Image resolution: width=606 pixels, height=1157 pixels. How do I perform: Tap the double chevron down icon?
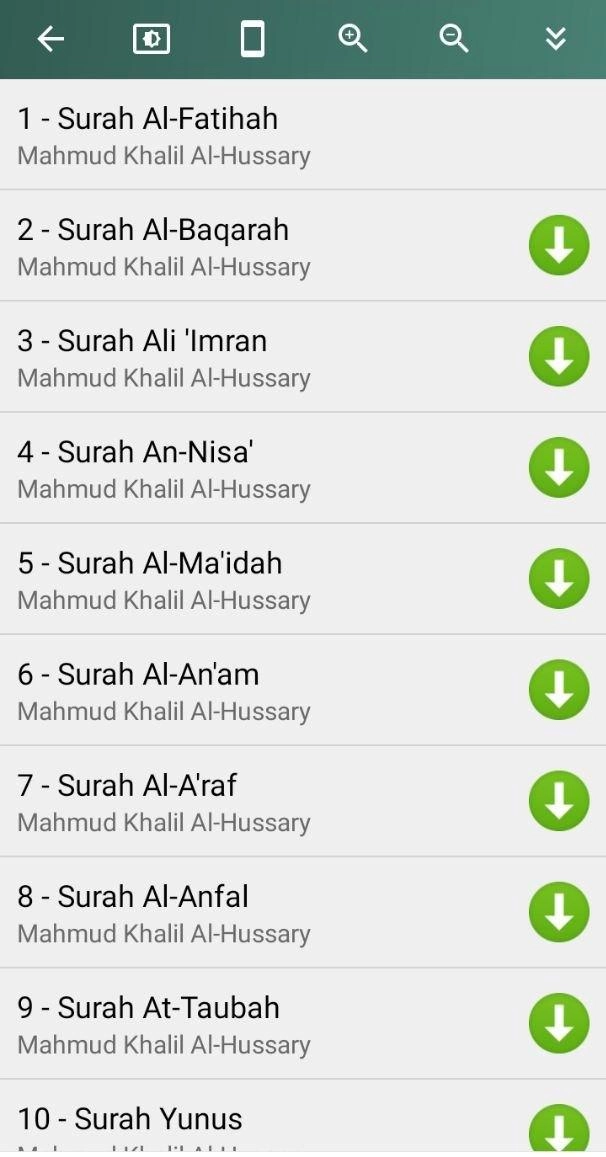(x=556, y=39)
